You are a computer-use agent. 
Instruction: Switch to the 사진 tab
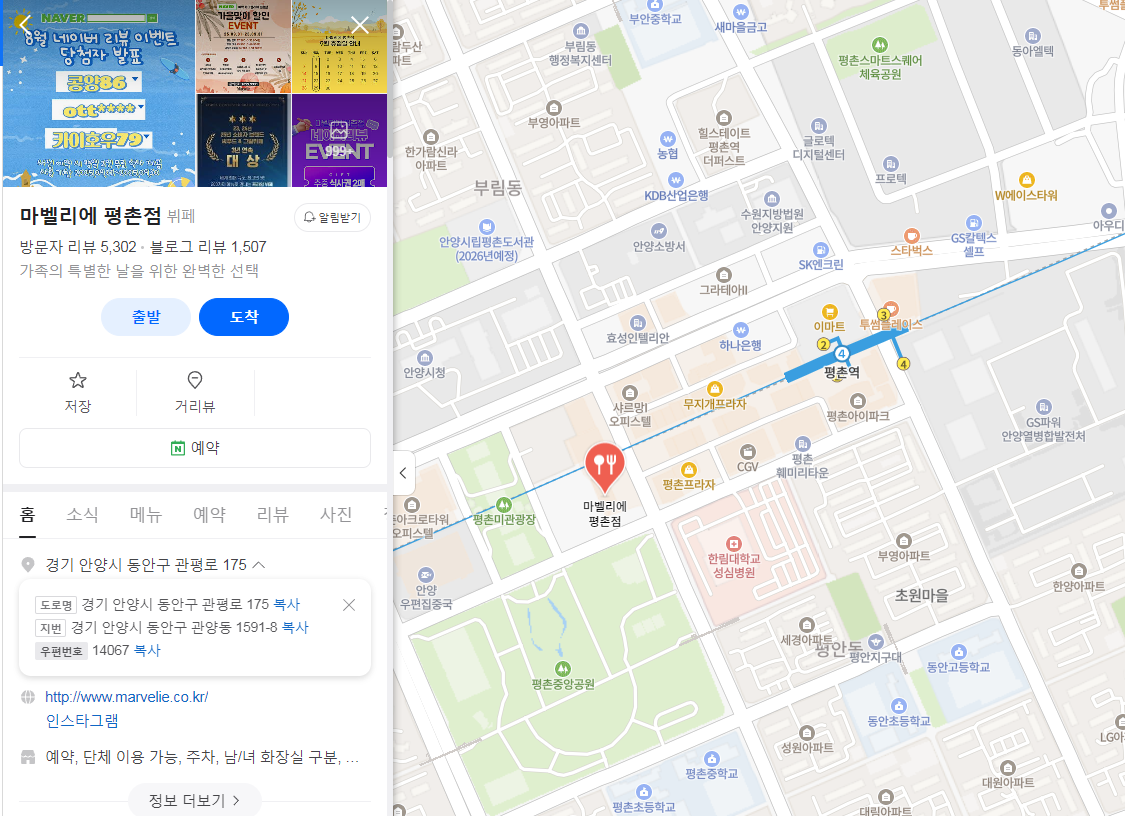(x=336, y=515)
